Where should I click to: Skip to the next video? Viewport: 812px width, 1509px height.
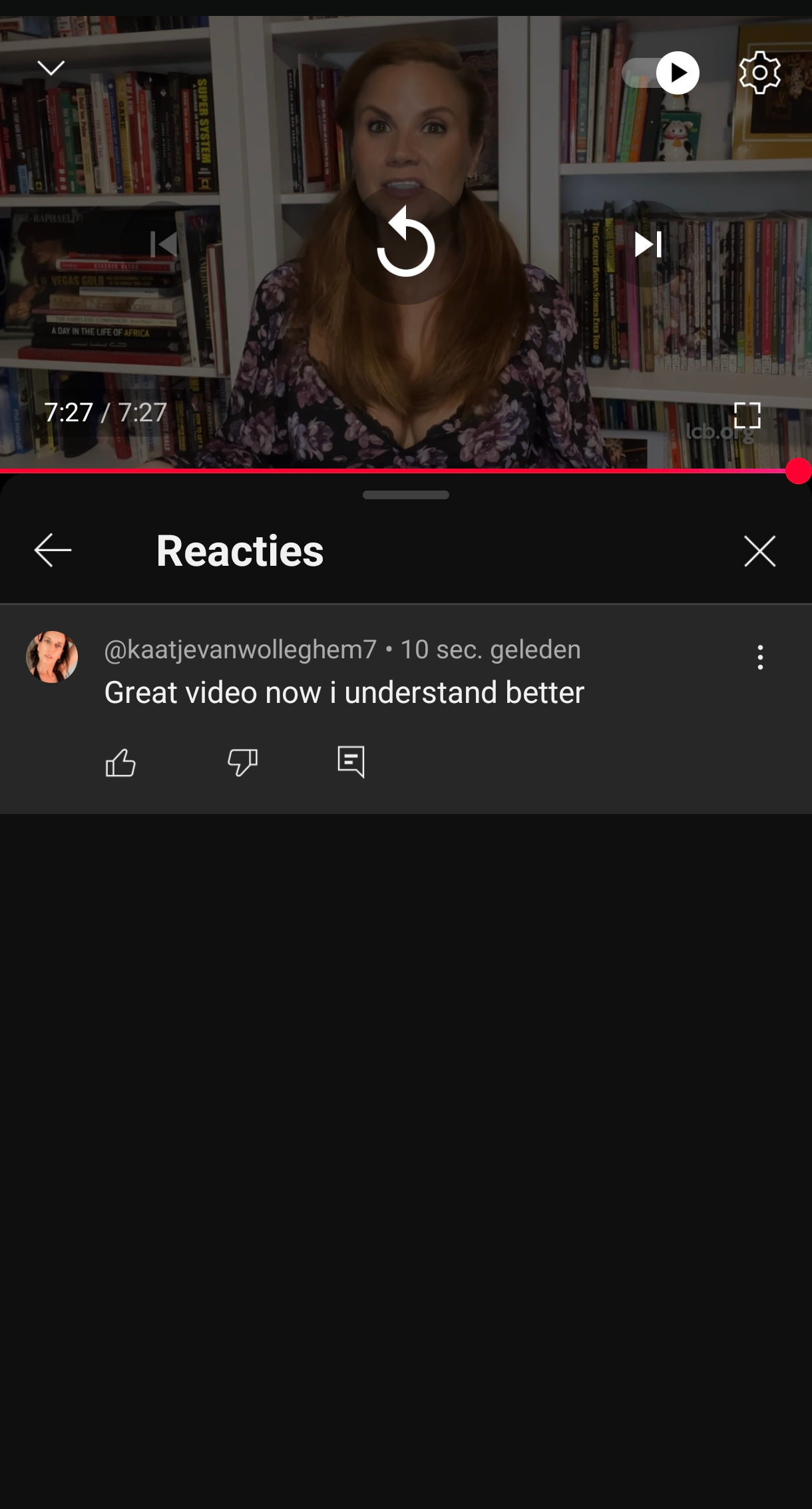(x=648, y=244)
